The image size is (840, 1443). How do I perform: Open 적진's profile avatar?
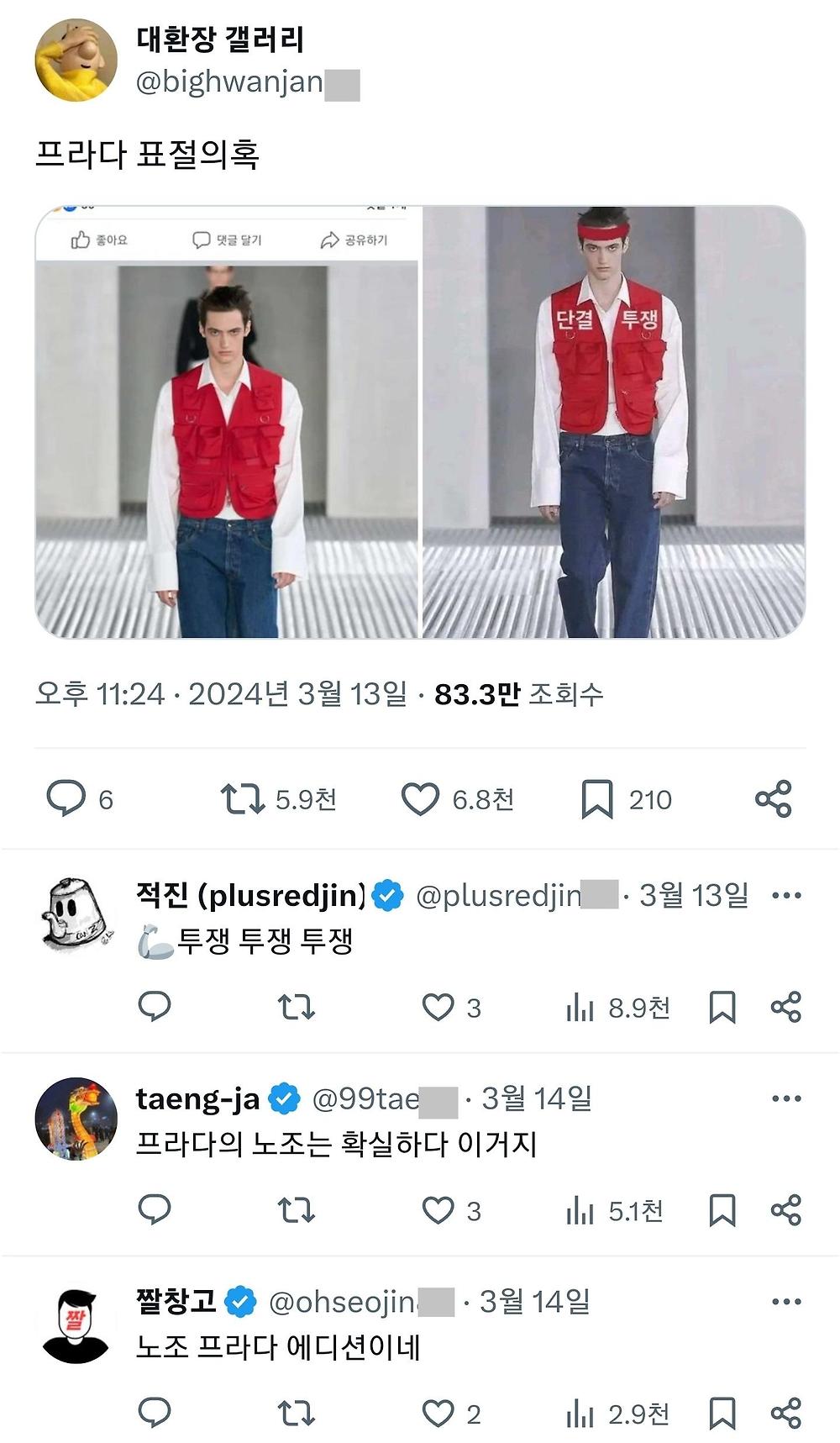pos(76,916)
